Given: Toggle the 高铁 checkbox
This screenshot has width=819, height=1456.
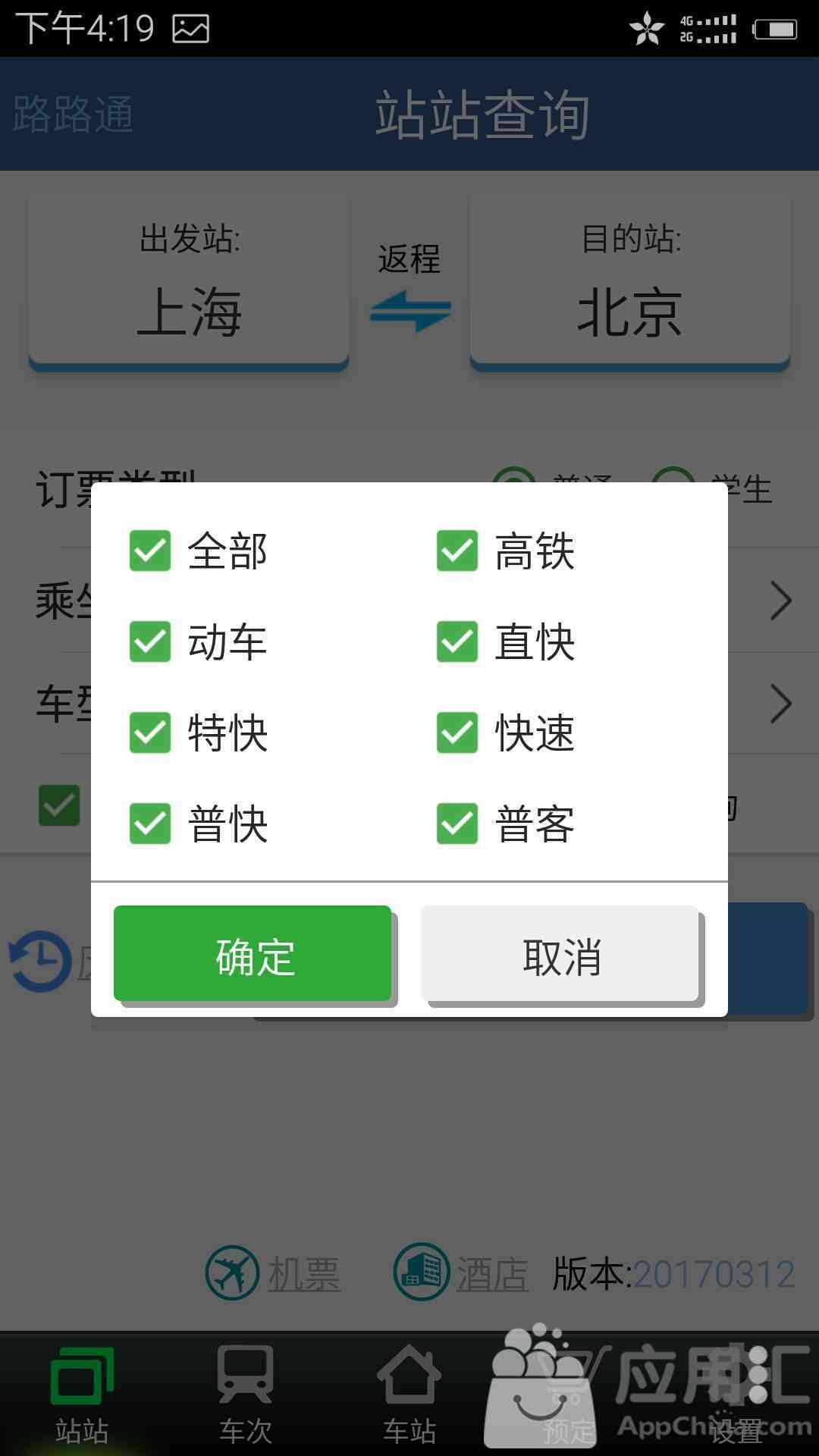Looking at the screenshot, I should 457,551.
